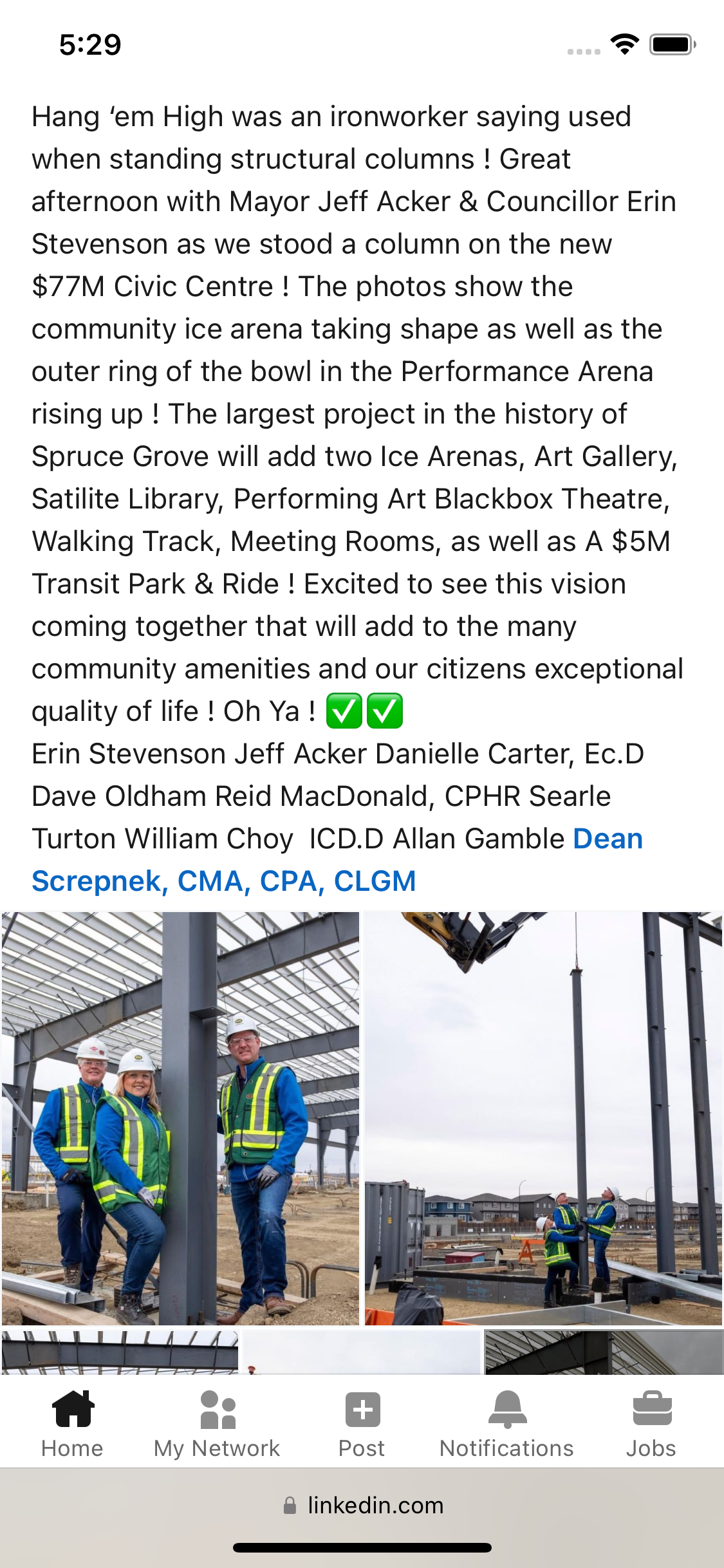Create a new Post

pyautogui.click(x=362, y=1423)
